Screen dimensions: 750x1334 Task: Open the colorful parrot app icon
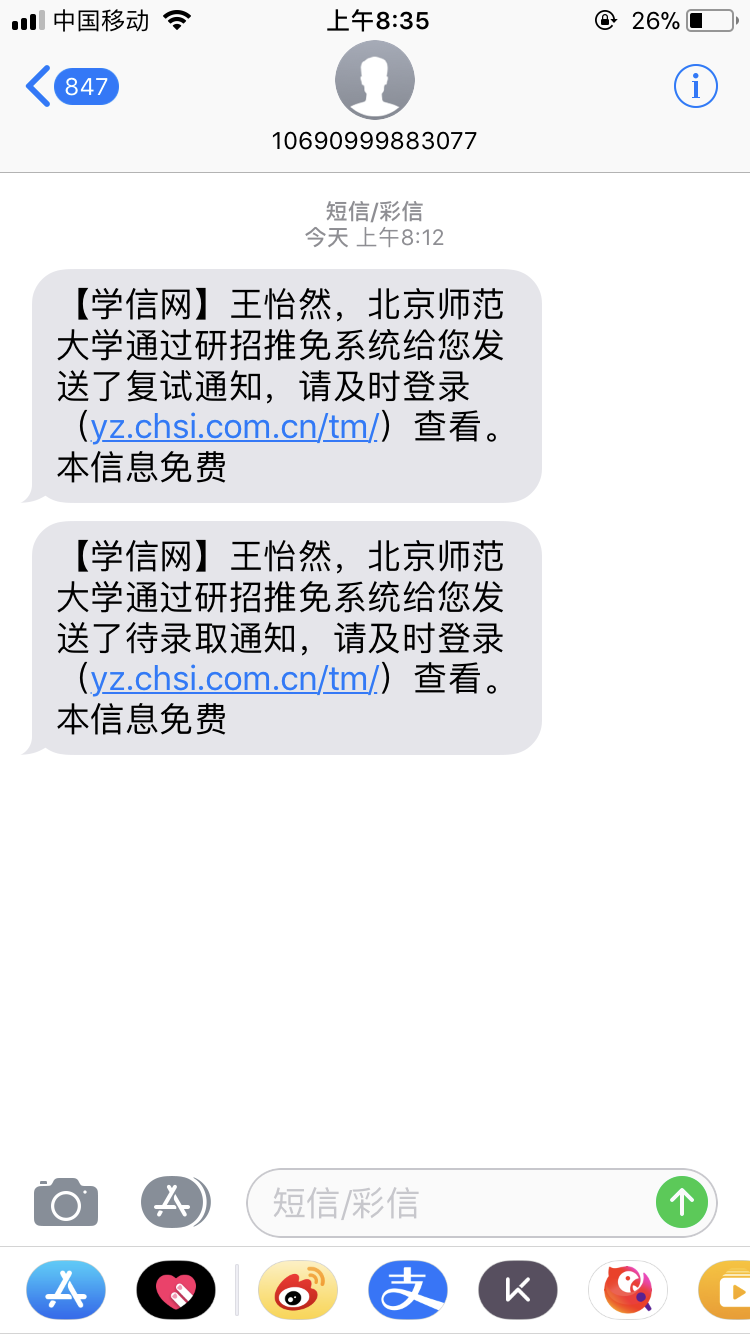point(628,1291)
